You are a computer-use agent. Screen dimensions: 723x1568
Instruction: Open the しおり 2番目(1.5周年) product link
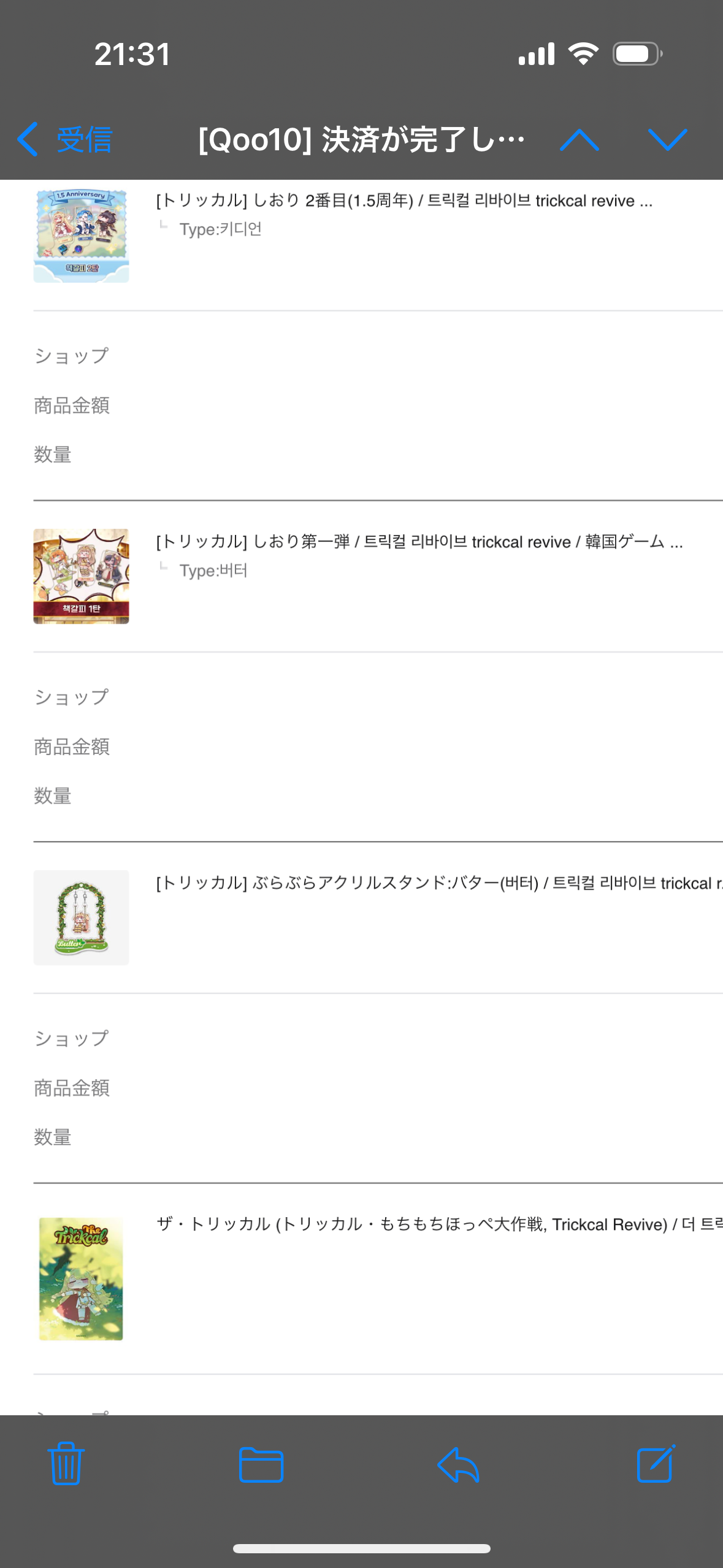pyautogui.click(x=405, y=201)
